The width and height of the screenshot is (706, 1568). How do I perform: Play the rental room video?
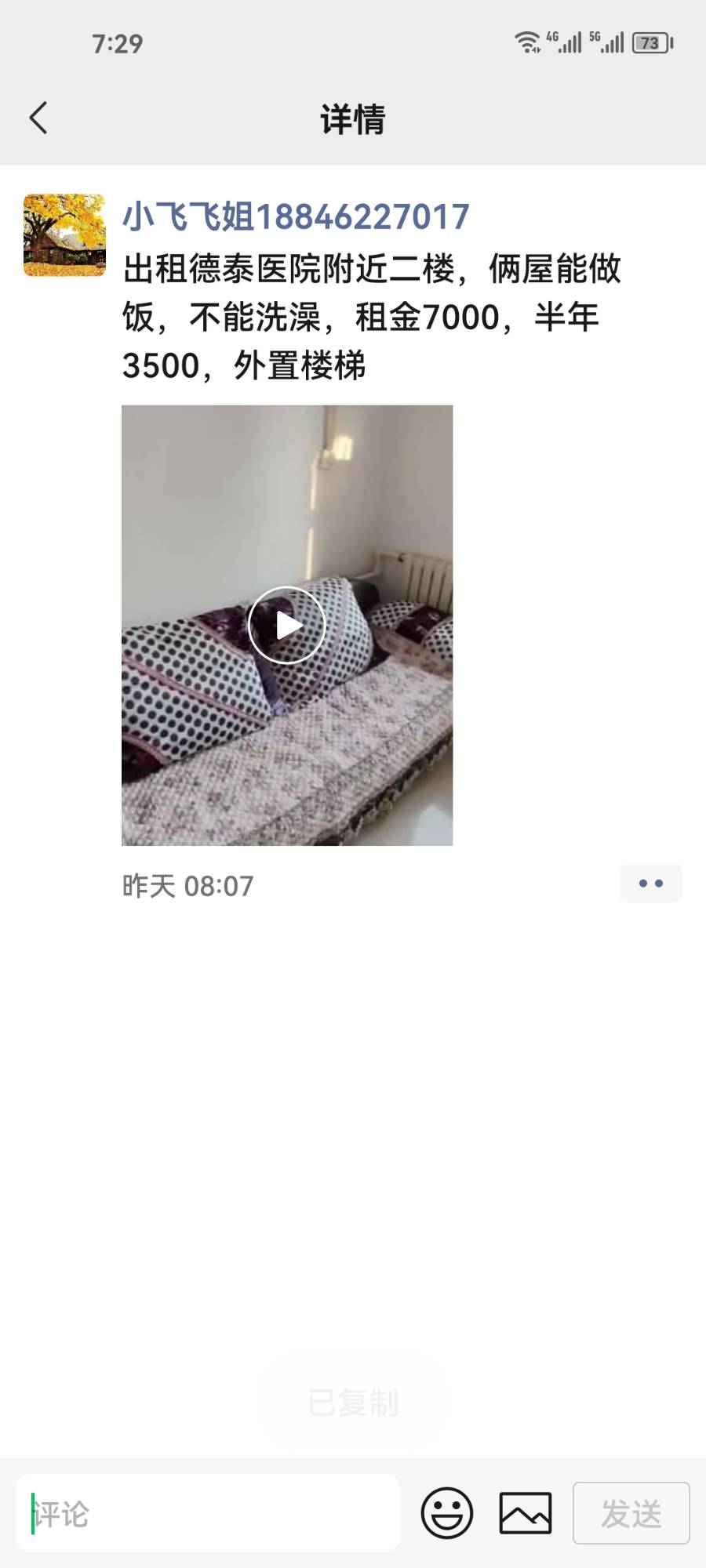tap(287, 625)
